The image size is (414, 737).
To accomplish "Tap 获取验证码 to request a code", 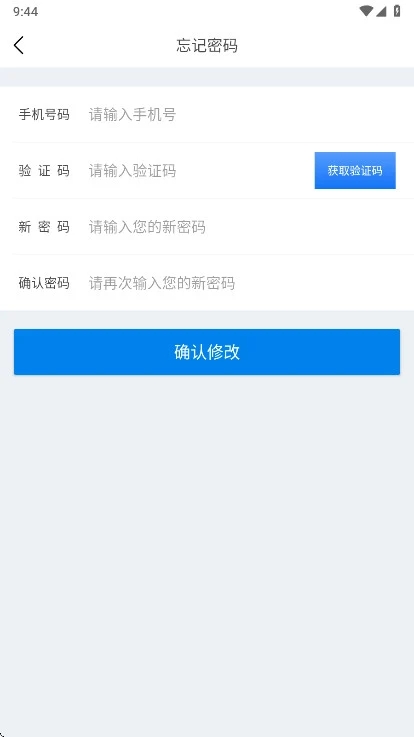I will click(x=355, y=170).
